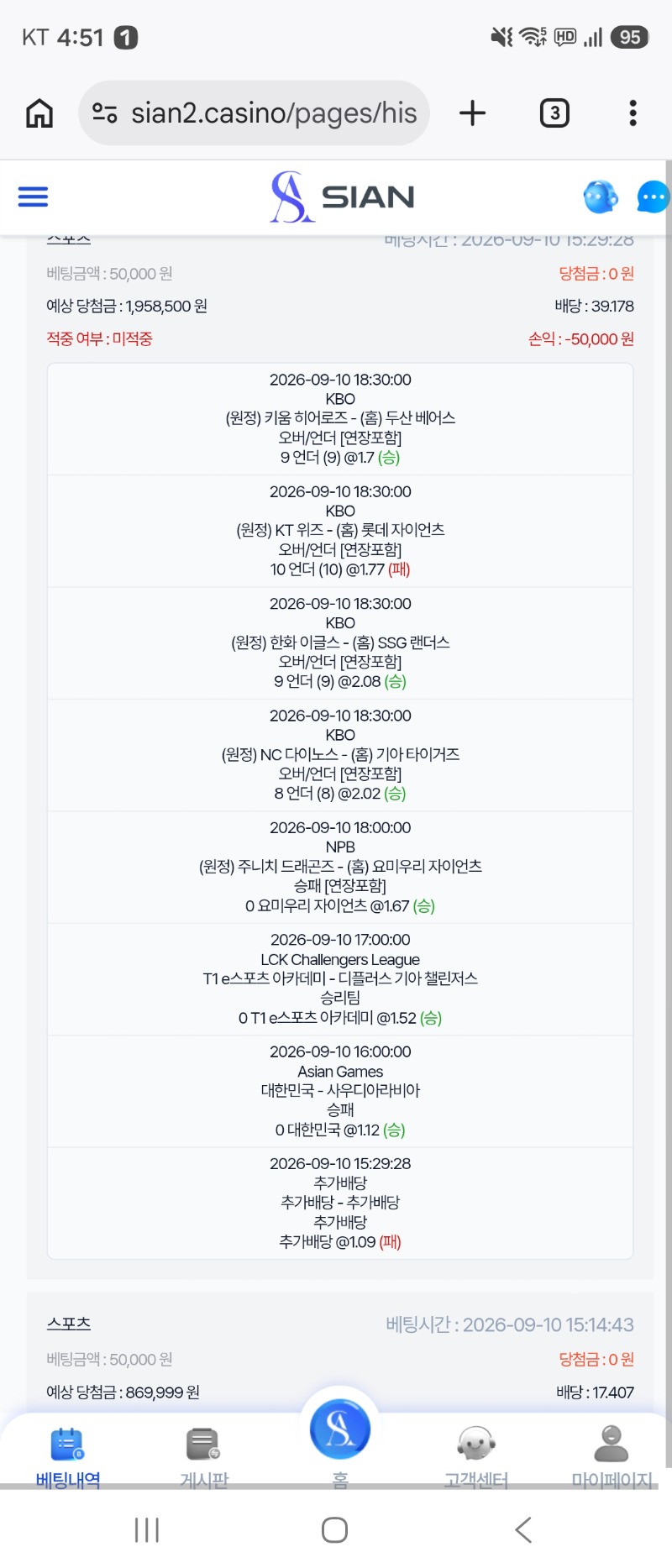Open the chat bubble icon
Image resolution: width=672 pixels, height=1568 pixels.
coord(654,197)
